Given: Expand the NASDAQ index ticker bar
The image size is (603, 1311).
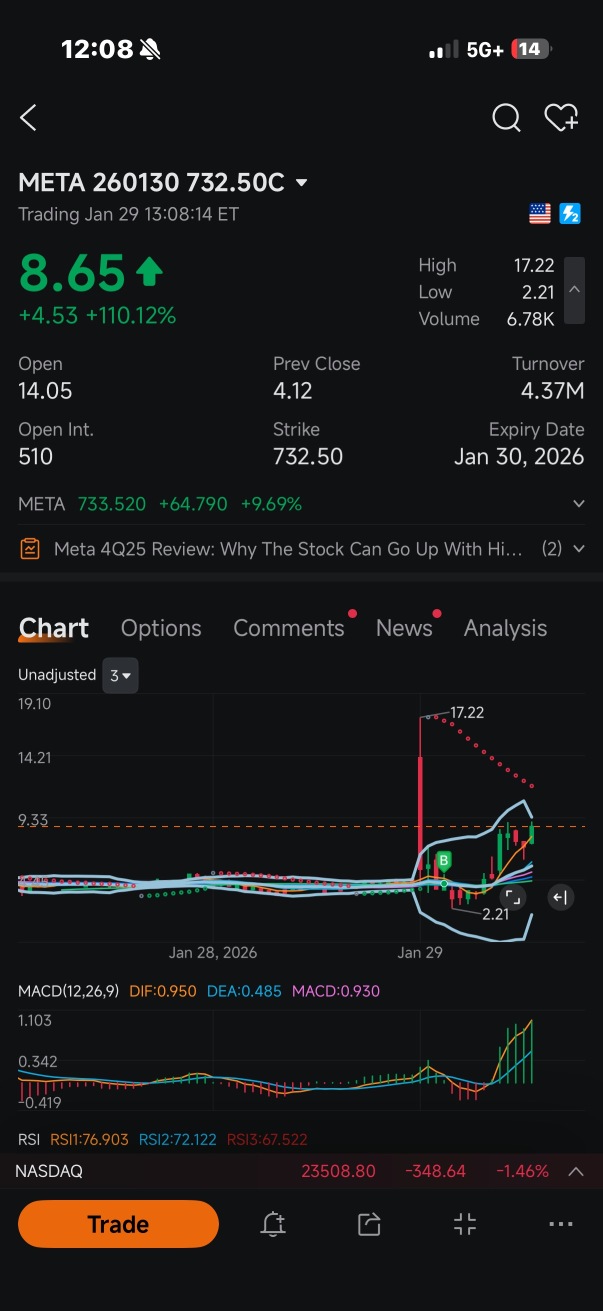Looking at the screenshot, I should (576, 1171).
